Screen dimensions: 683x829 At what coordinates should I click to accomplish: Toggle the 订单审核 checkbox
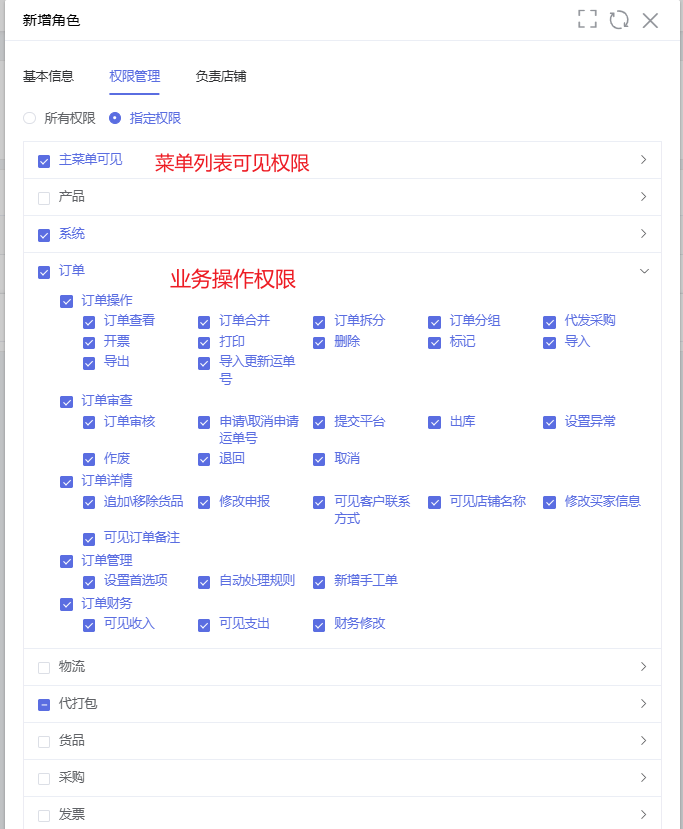click(89, 423)
